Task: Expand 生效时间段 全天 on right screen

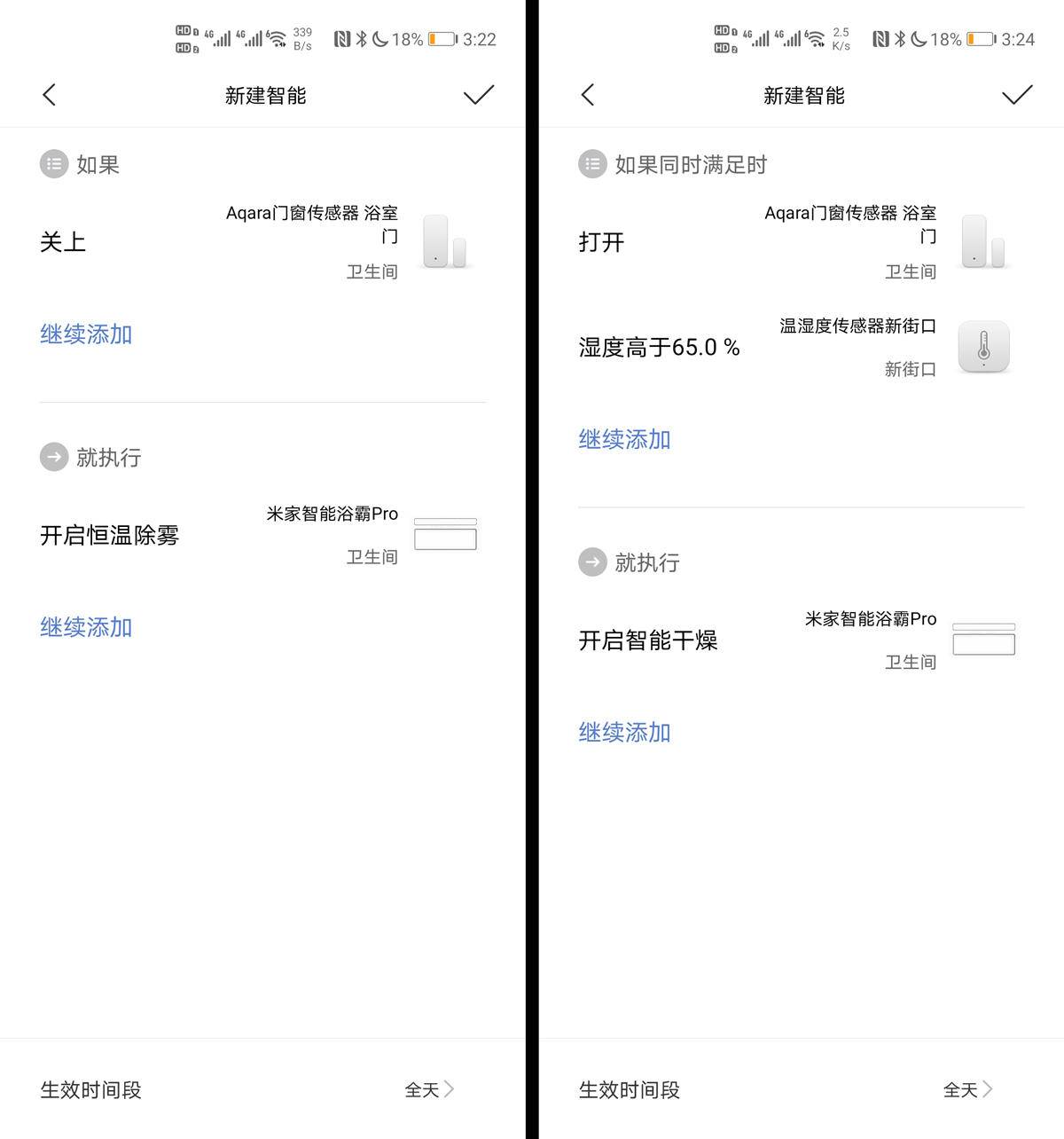Action: (967, 1089)
